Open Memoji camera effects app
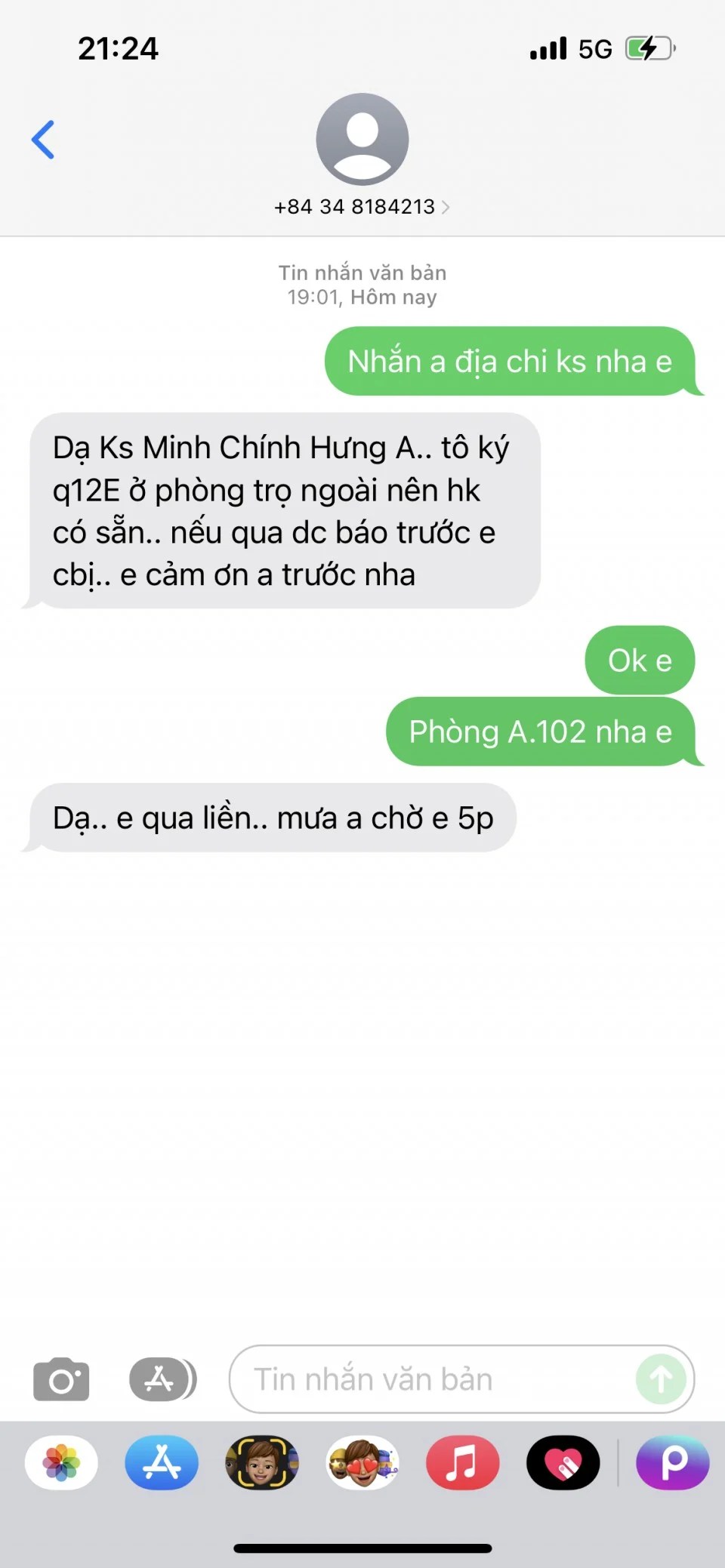This screenshot has width=725, height=1568. pyautogui.click(x=262, y=1462)
